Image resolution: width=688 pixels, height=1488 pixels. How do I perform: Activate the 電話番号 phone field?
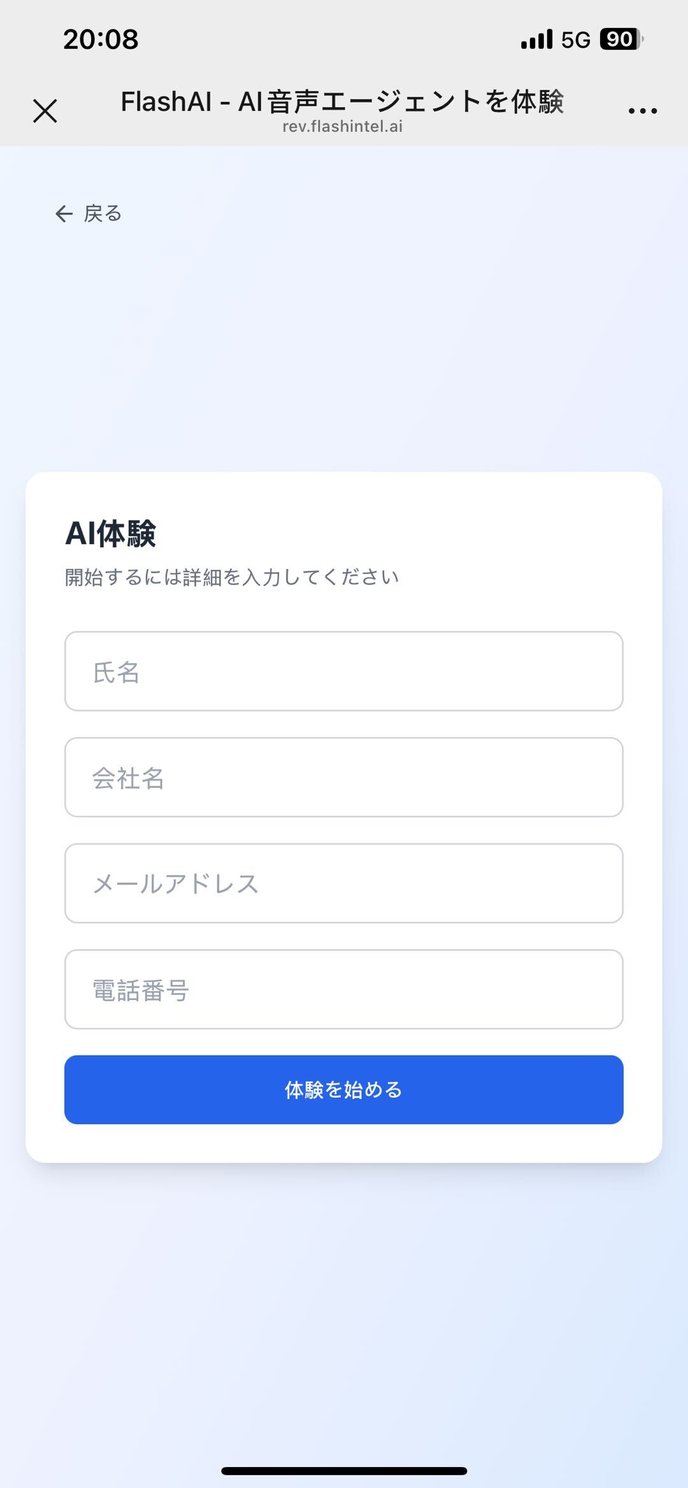point(343,989)
